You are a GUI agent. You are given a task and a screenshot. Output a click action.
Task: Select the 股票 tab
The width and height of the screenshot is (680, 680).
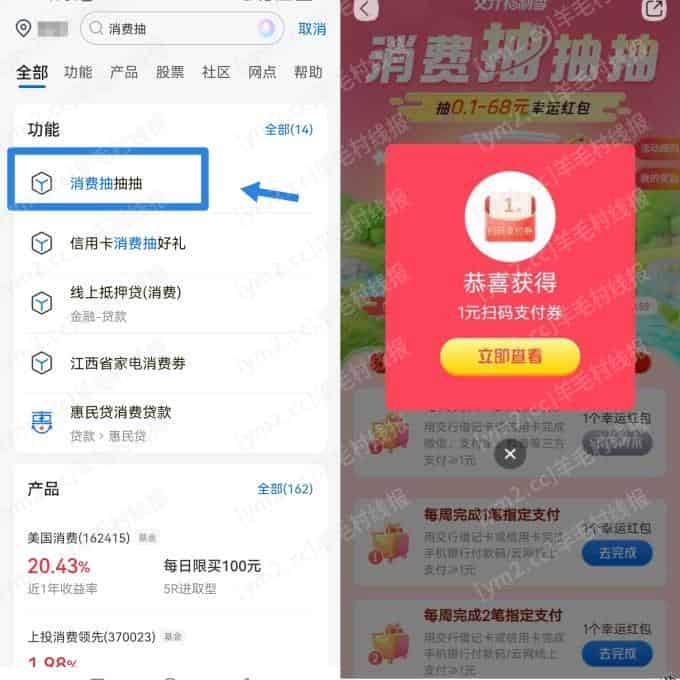click(x=170, y=72)
